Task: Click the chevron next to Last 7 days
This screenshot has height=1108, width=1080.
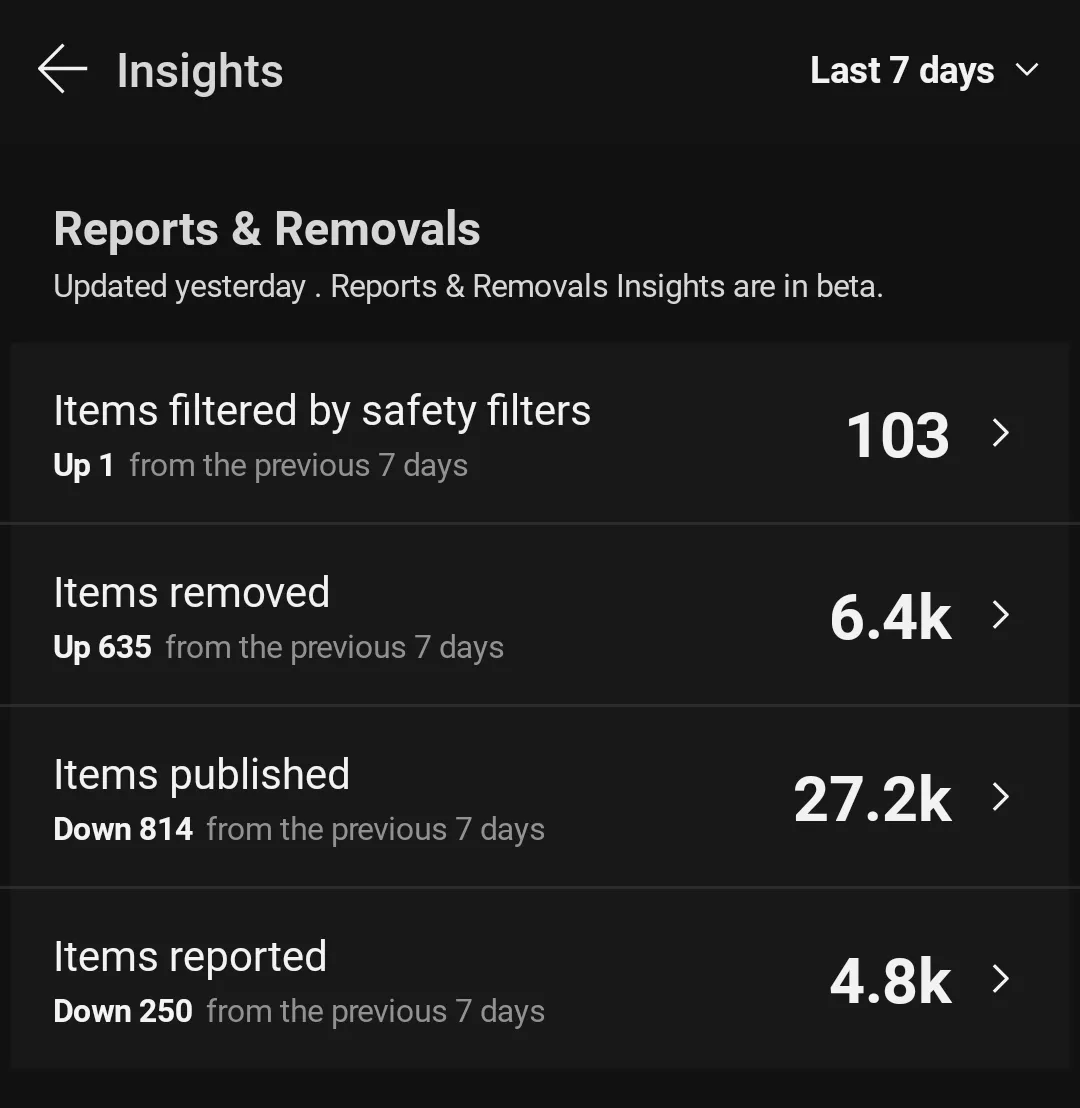Action: (x=1028, y=71)
